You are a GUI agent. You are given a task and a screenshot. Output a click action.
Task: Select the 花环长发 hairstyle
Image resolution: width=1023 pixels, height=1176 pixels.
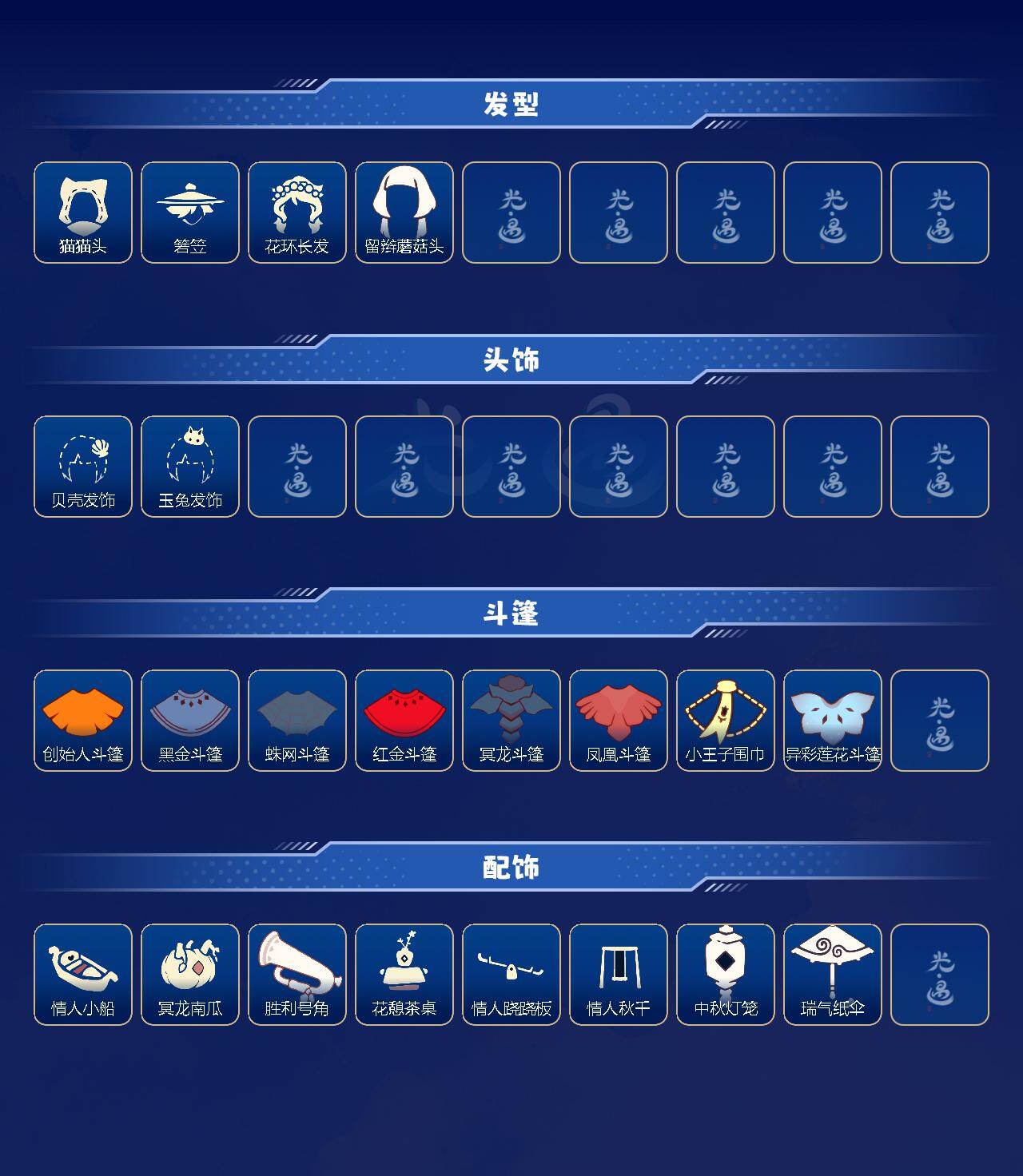298,212
